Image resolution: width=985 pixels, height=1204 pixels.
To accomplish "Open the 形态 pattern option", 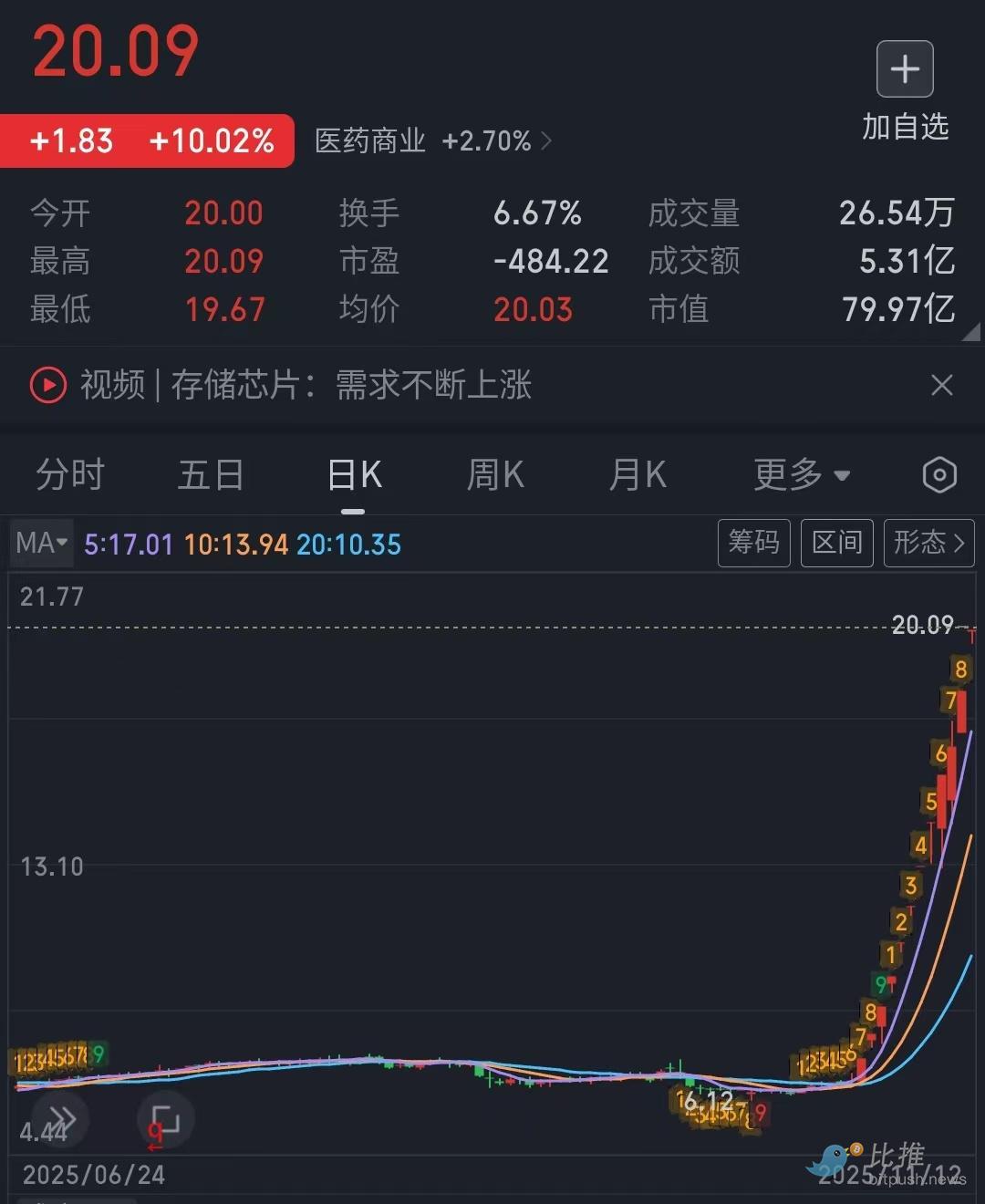I will (x=928, y=544).
